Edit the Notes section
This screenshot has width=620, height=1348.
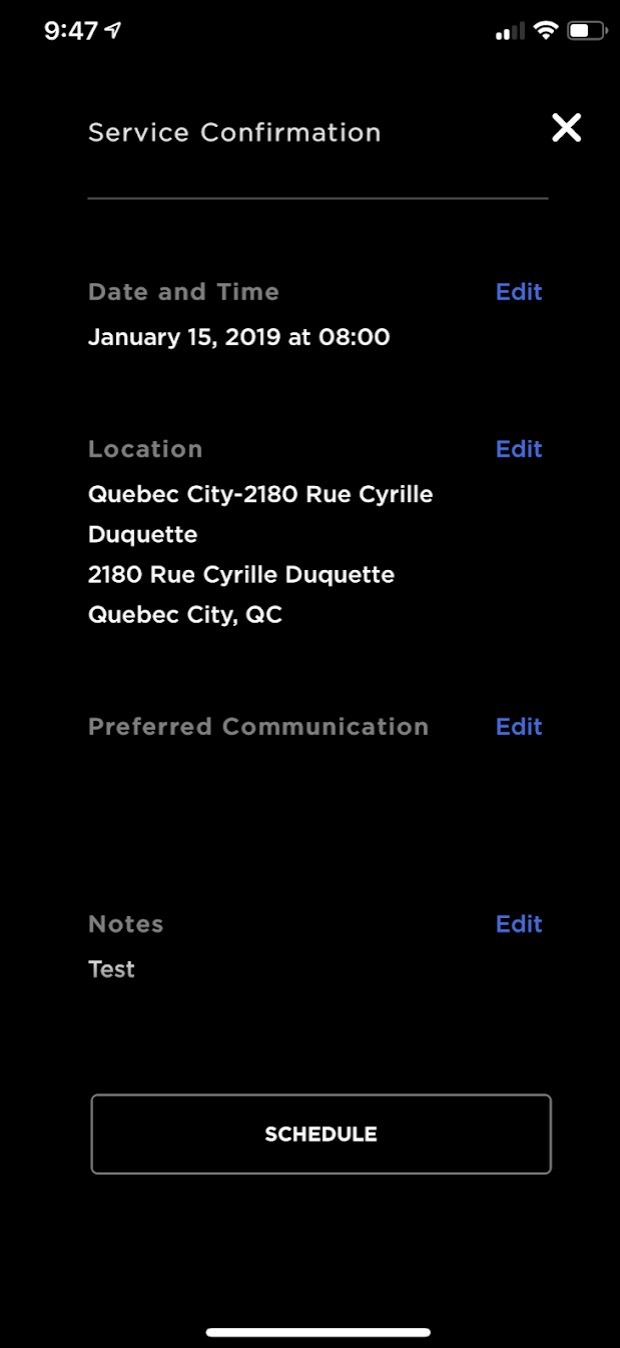click(x=519, y=924)
